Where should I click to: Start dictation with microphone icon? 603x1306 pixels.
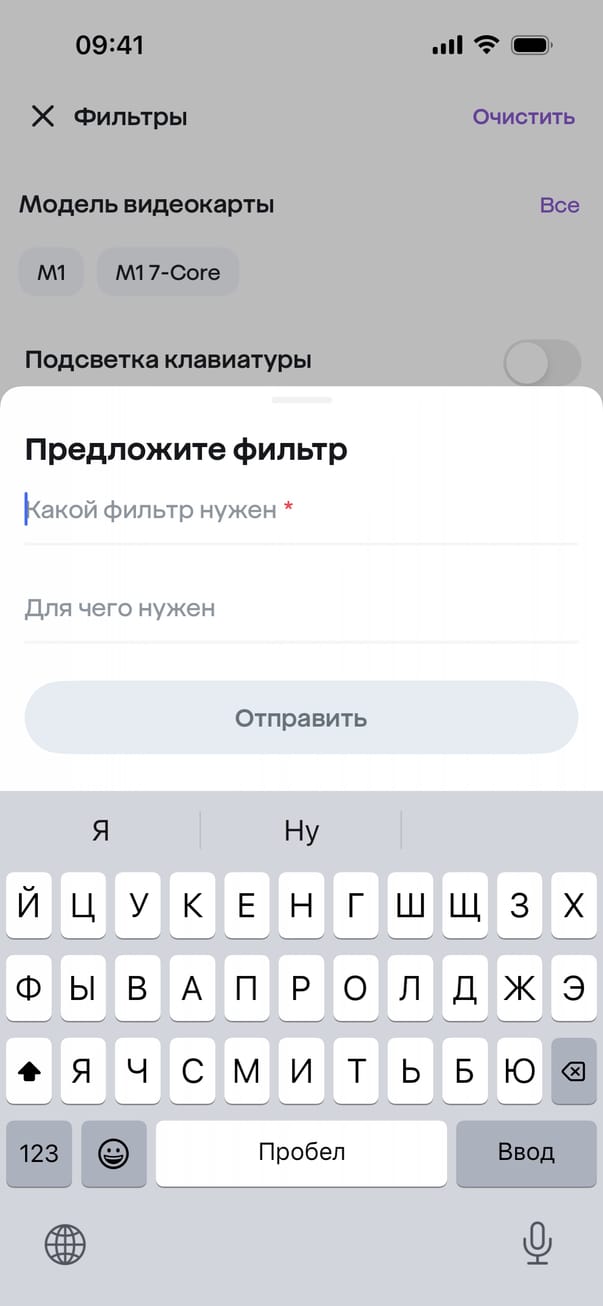point(537,1245)
